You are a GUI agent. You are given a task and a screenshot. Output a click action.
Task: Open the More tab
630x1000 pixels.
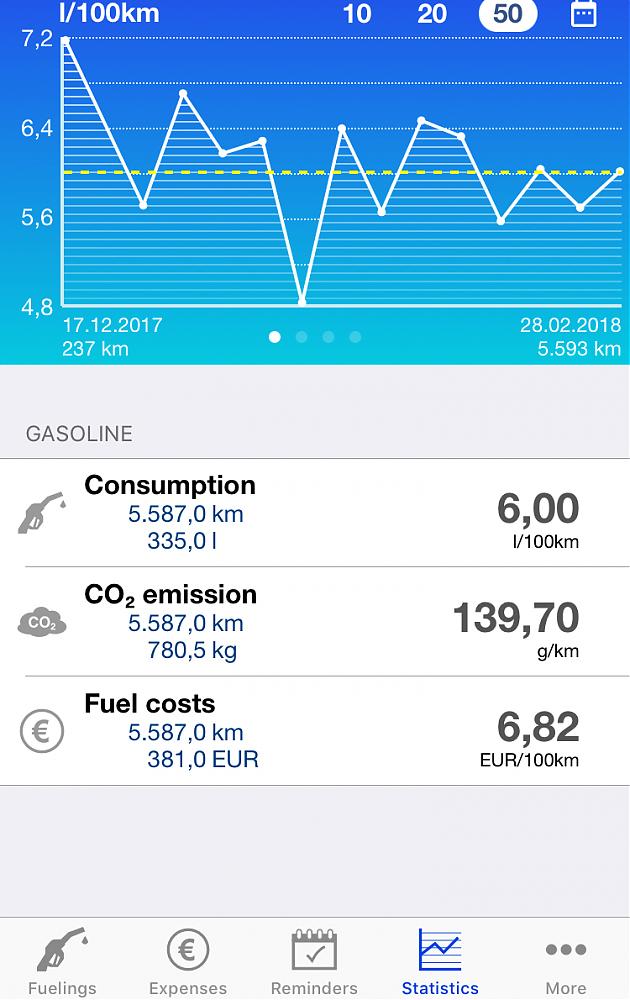click(x=566, y=961)
